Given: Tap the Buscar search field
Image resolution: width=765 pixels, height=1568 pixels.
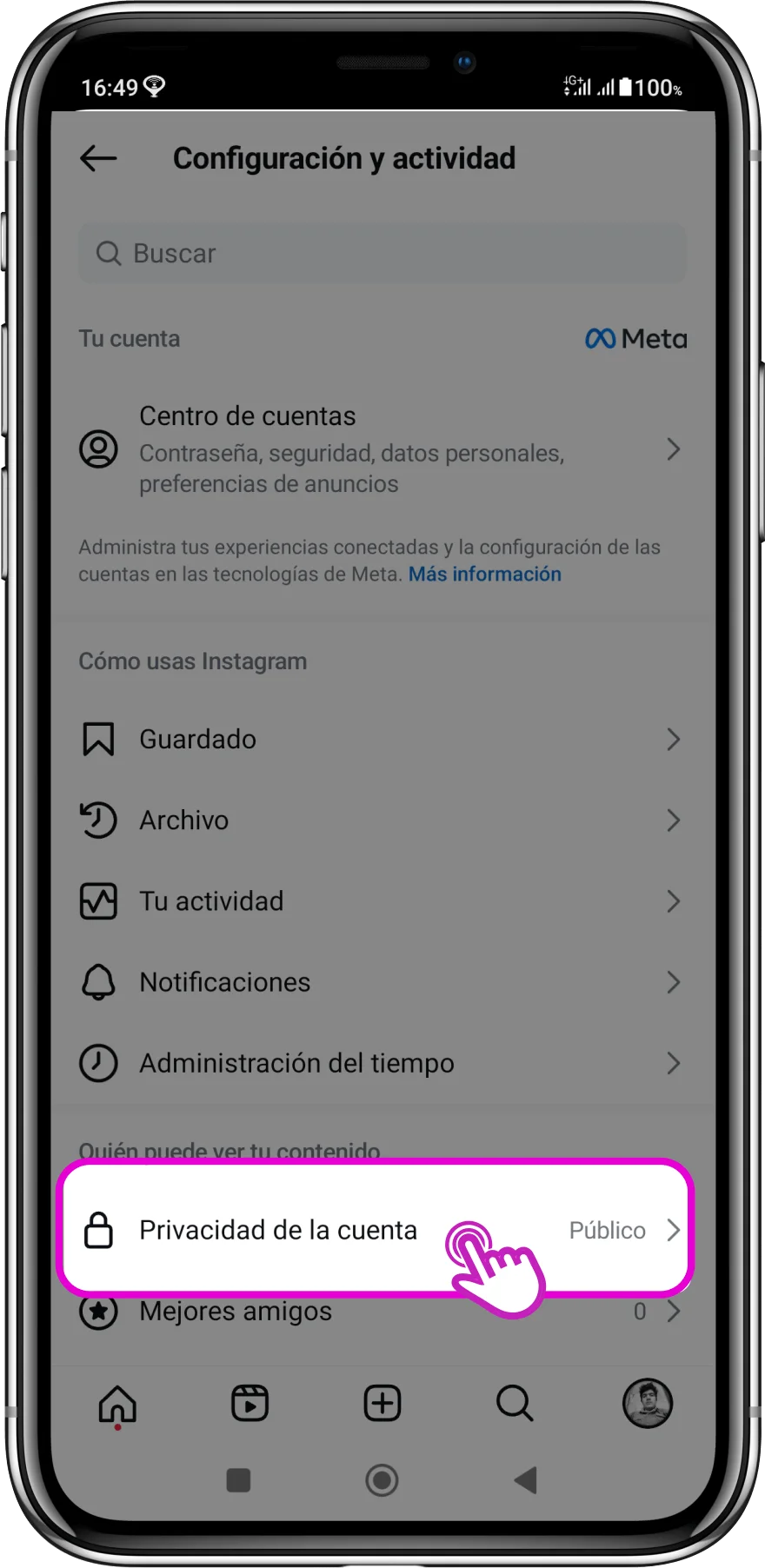Looking at the screenshot, I should tap(382, 254).
